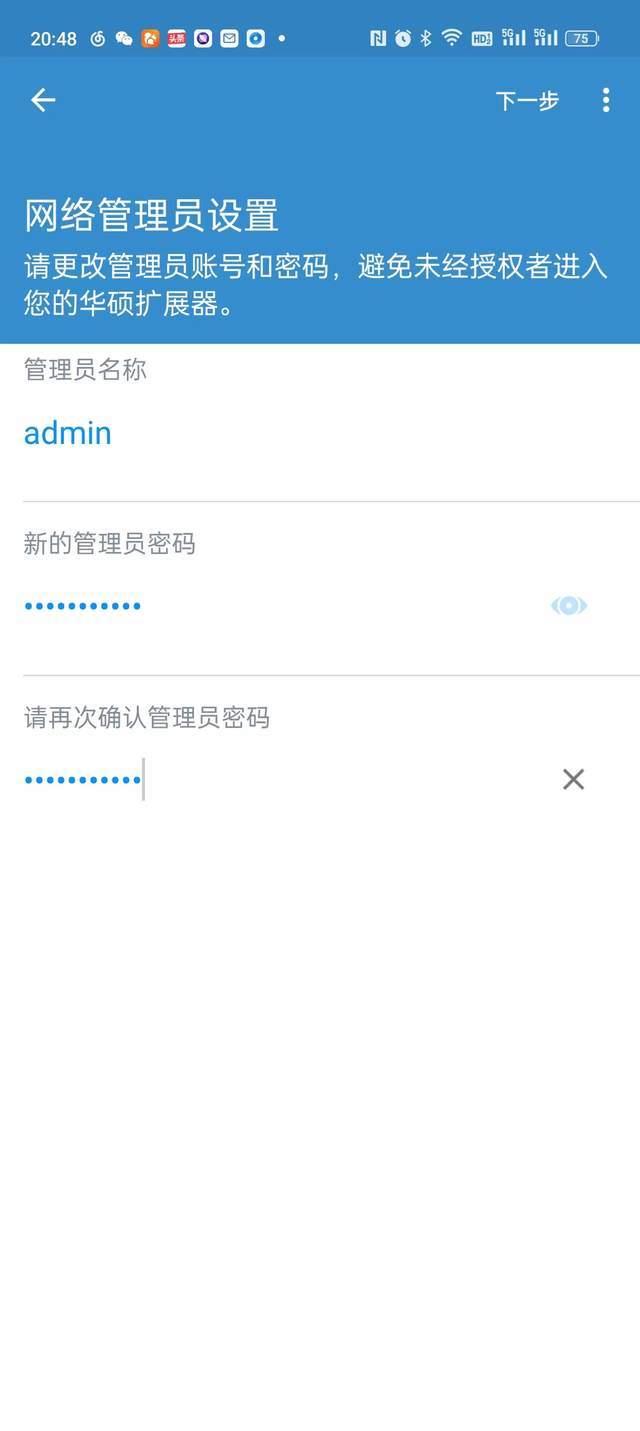Image resolution: width=640 pixels, height=1431 pixels.
Task: Go back using the arrow icon
Action: pyautogui.click(x=42, y=100)
